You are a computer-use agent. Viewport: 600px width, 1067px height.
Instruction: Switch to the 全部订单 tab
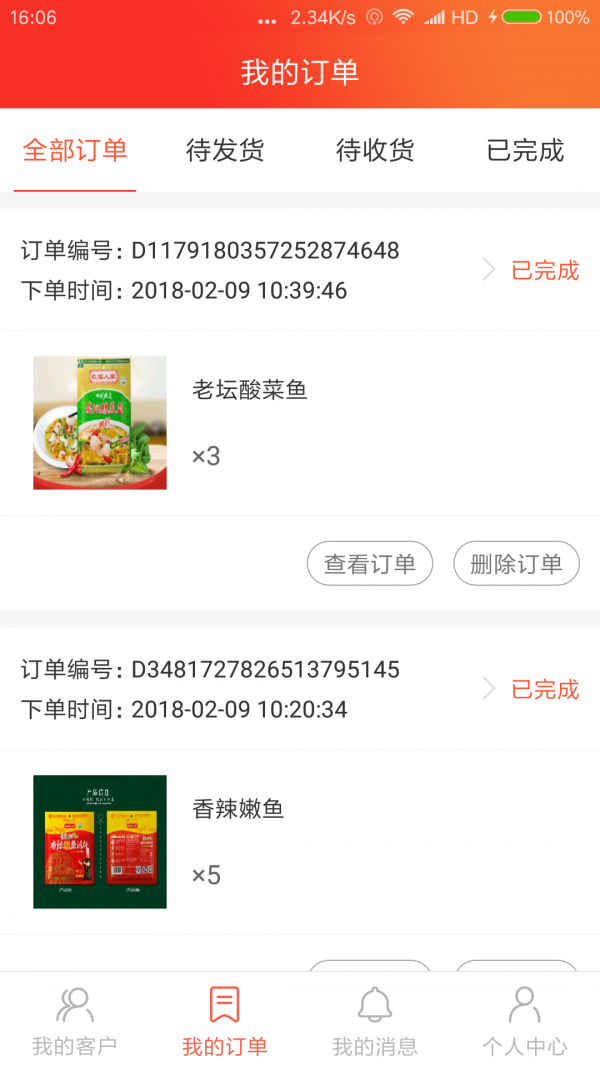[75, 151]
